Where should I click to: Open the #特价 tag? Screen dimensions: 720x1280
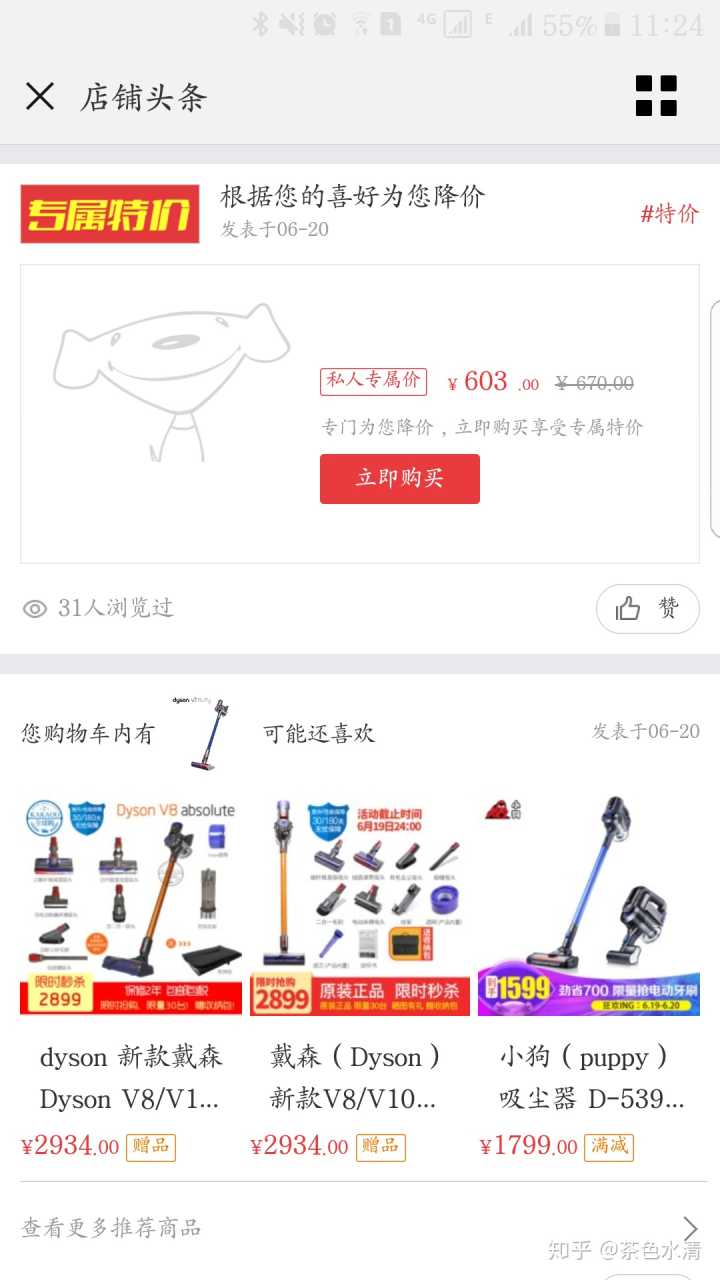pos(669,213)
